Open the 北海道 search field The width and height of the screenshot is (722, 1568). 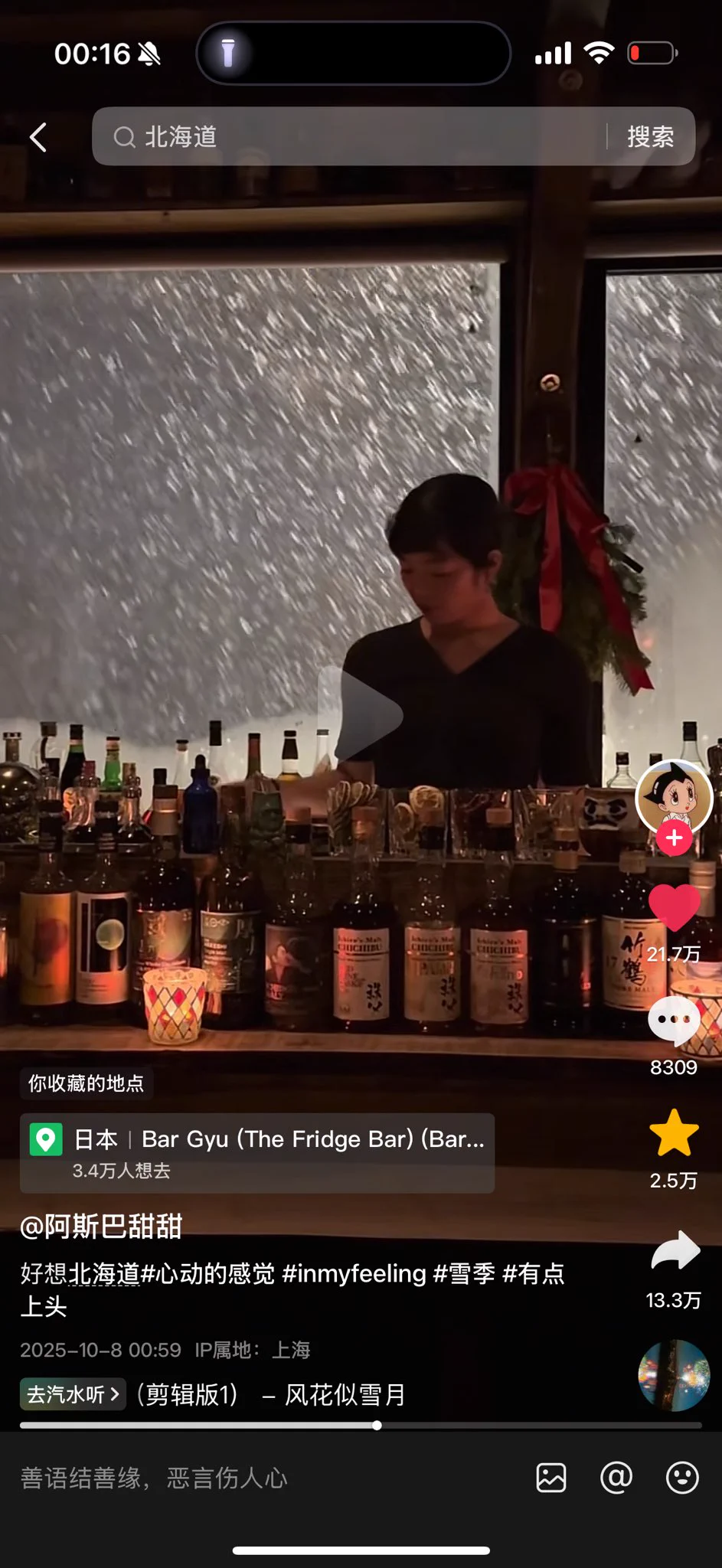tap(345, 137)
